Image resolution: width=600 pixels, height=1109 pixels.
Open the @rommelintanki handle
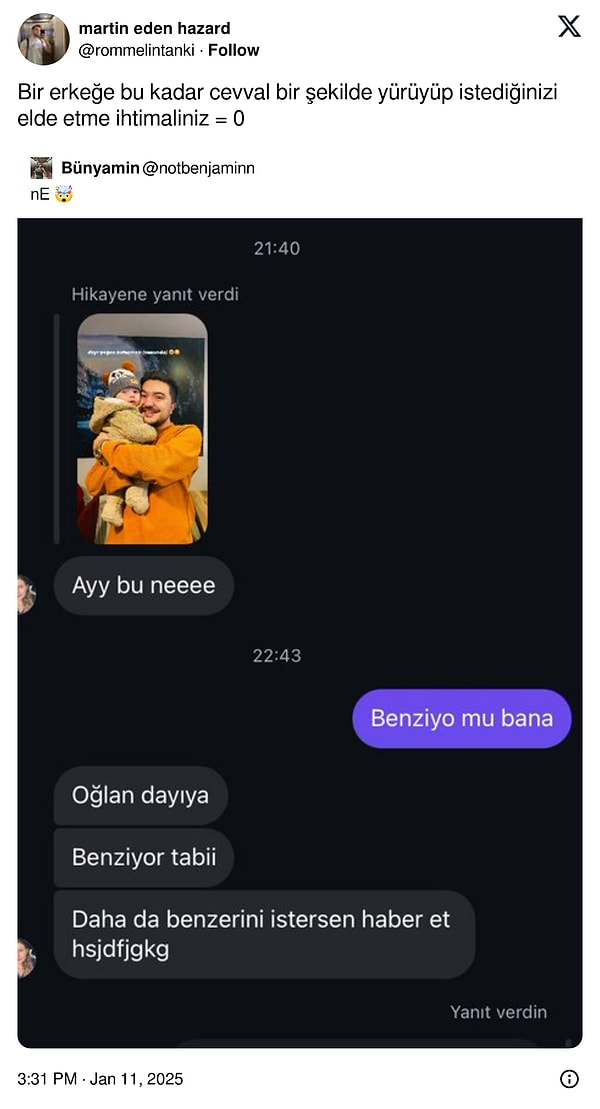(135, 50)
